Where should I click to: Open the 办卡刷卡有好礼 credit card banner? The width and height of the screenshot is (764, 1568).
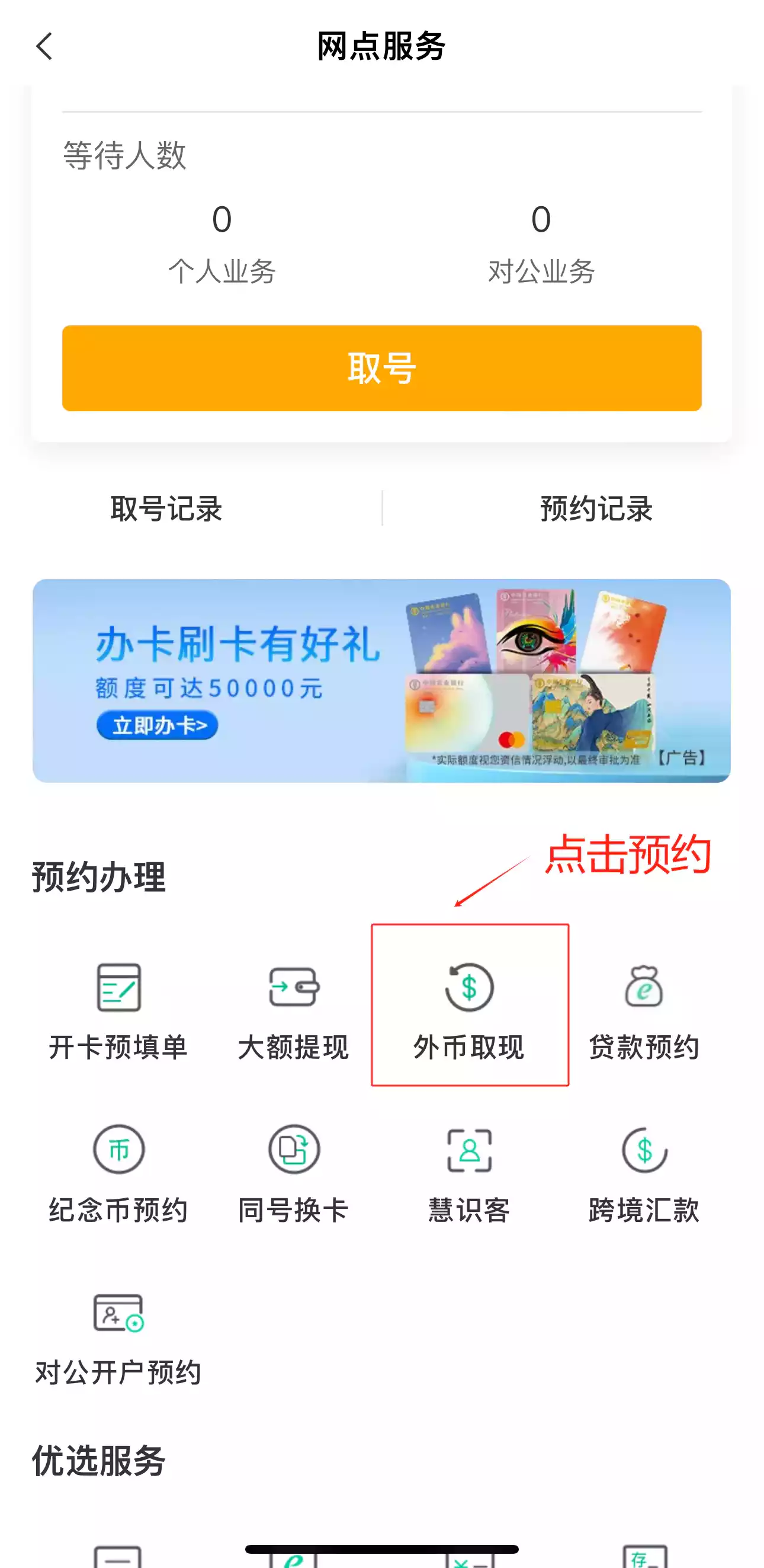381,680
